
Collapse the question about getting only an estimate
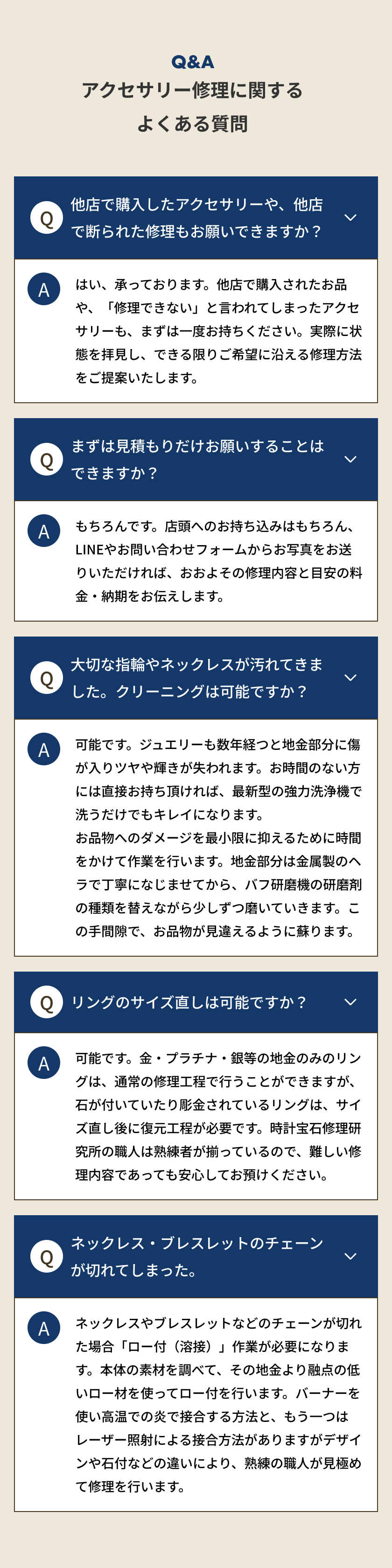point(350,459)
